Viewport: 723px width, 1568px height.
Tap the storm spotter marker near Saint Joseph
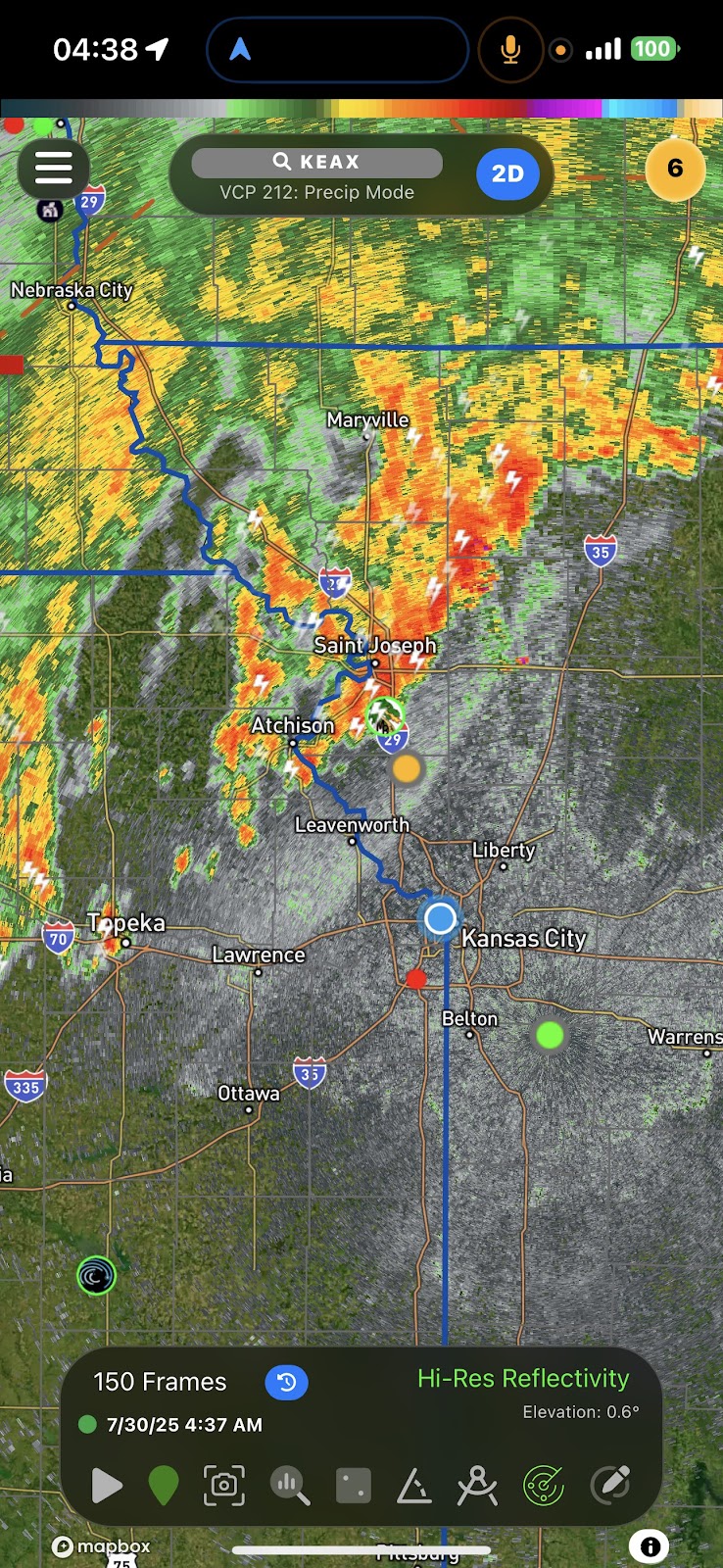click(x=384, y=715)
